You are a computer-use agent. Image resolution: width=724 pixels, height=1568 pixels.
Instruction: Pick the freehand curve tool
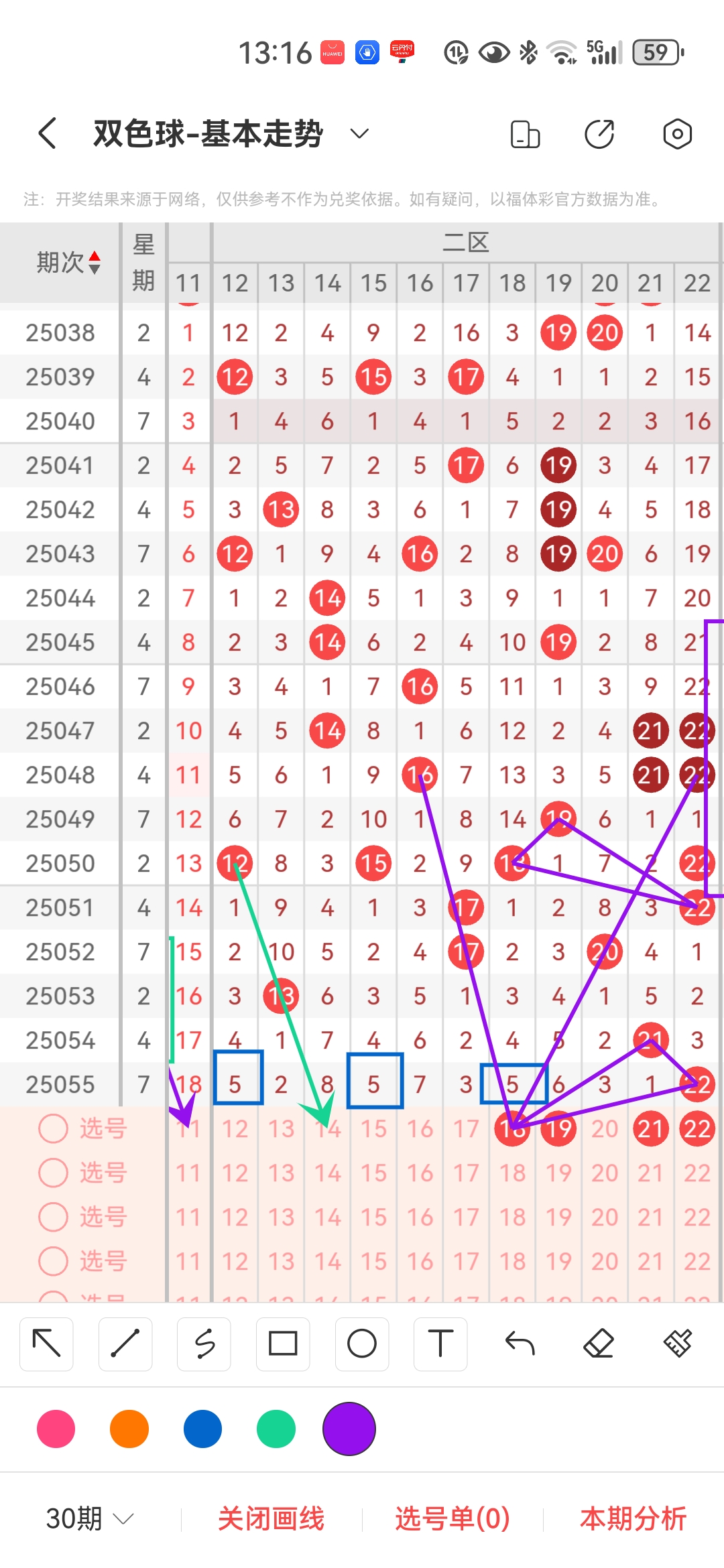pos(204,1344)
